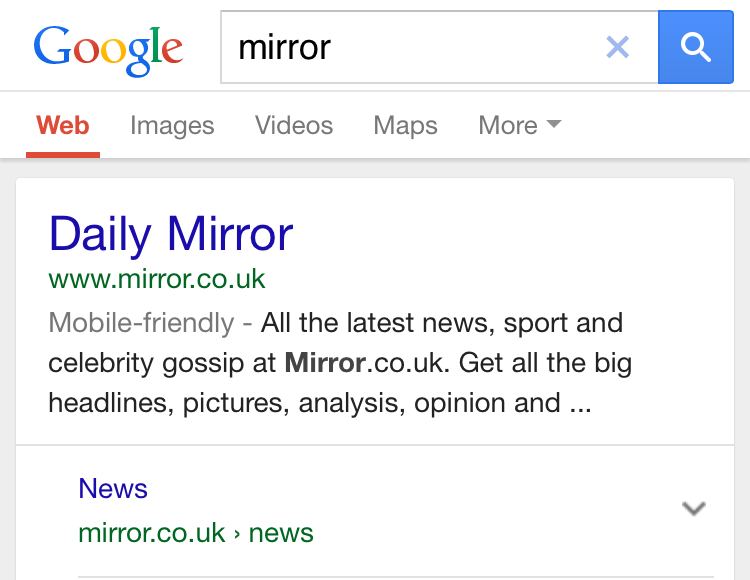
Task: Tap the search box containing mirror
Action: point(400,47)
